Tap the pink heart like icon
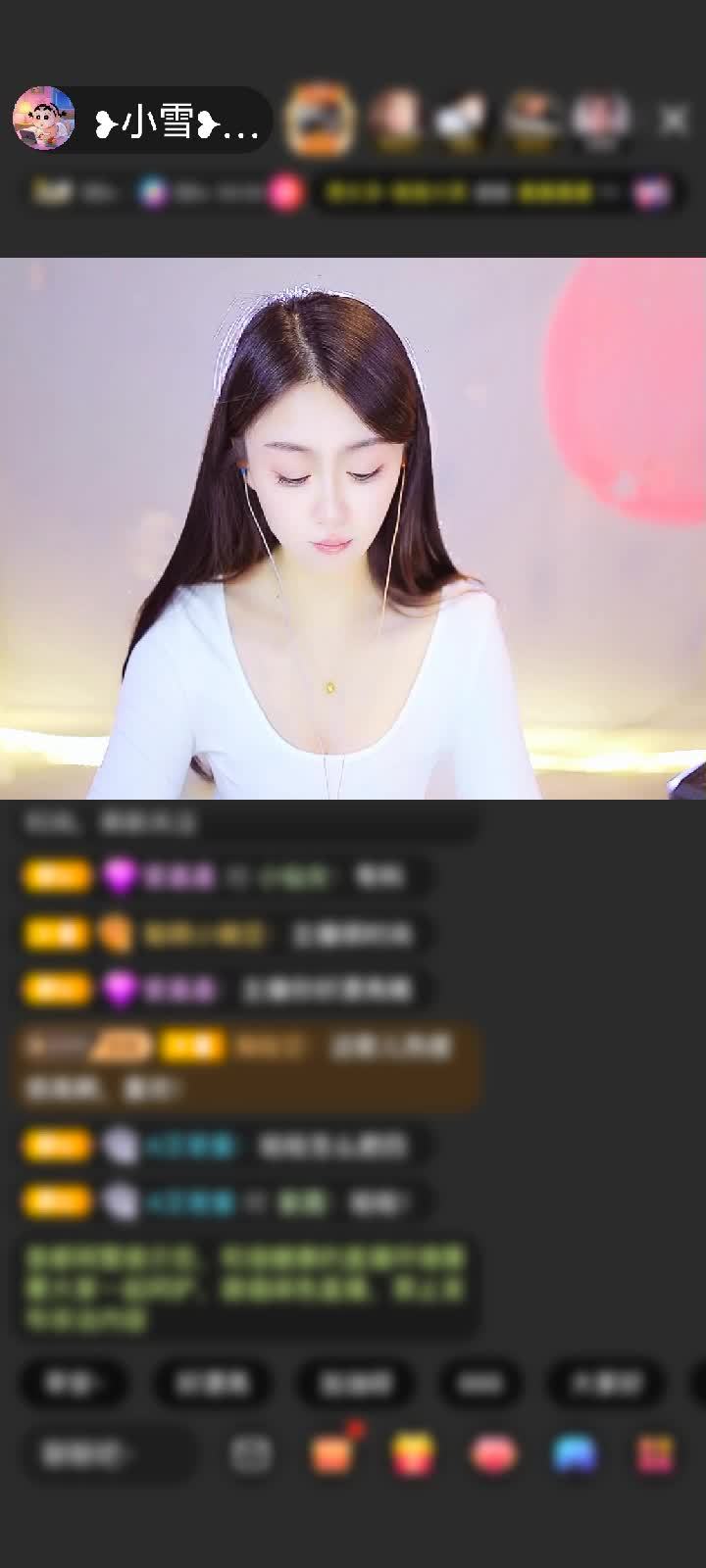Viewport: 706px width, 1568px height. coord(493,1454)
